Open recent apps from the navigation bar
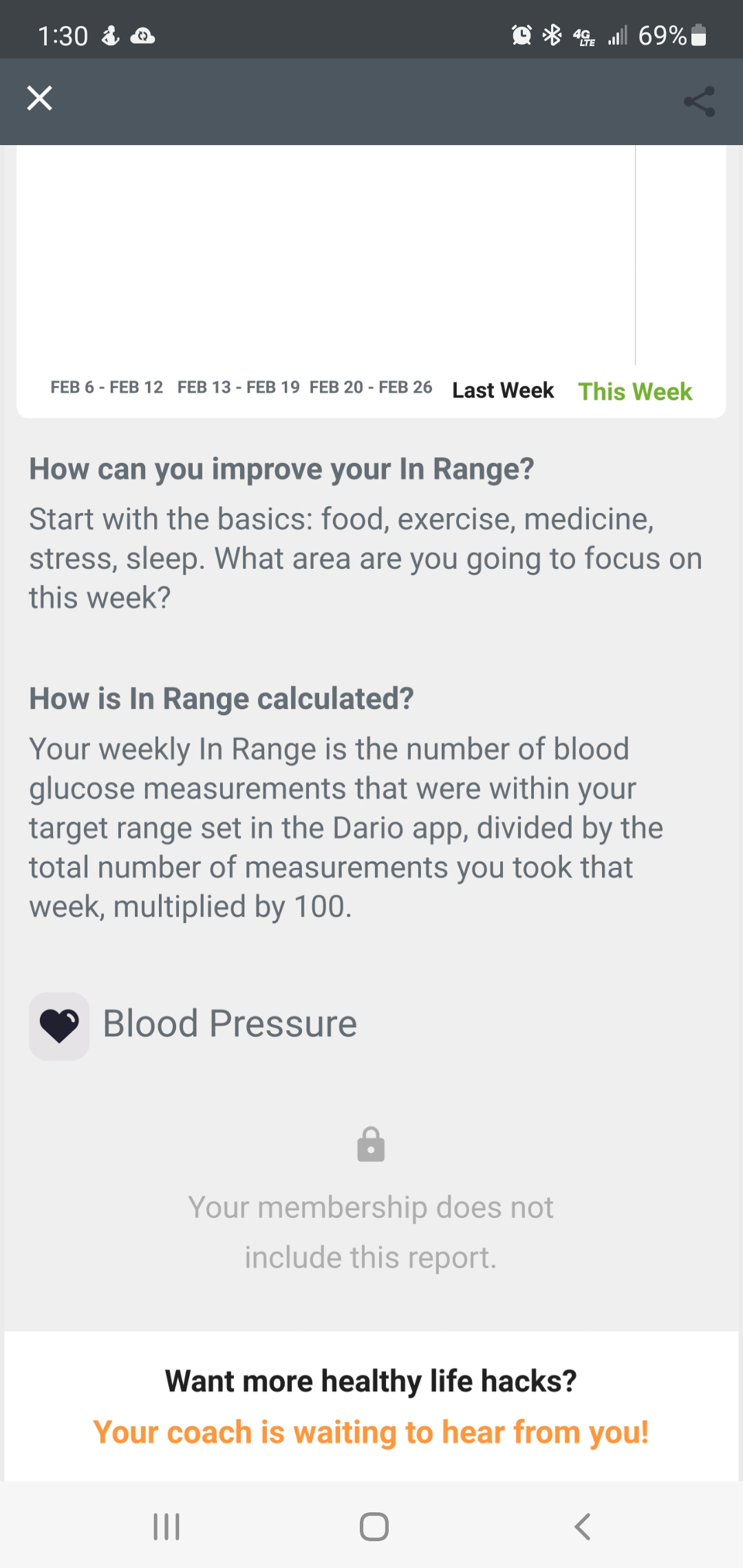The height and width of the screenshot is (1568, 743). (x=166, y=1527)
